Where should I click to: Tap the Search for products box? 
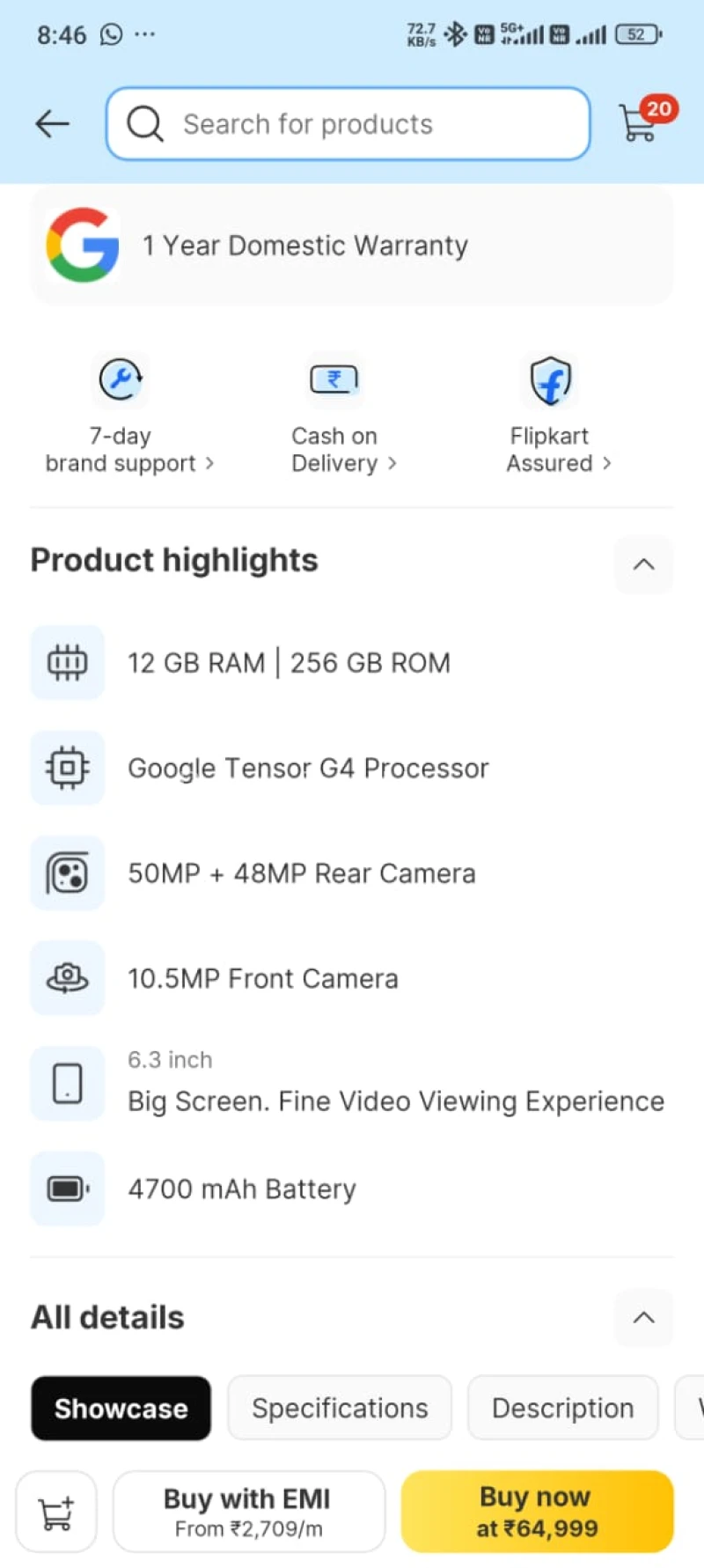pyautogui.click(x=348, y=124)
